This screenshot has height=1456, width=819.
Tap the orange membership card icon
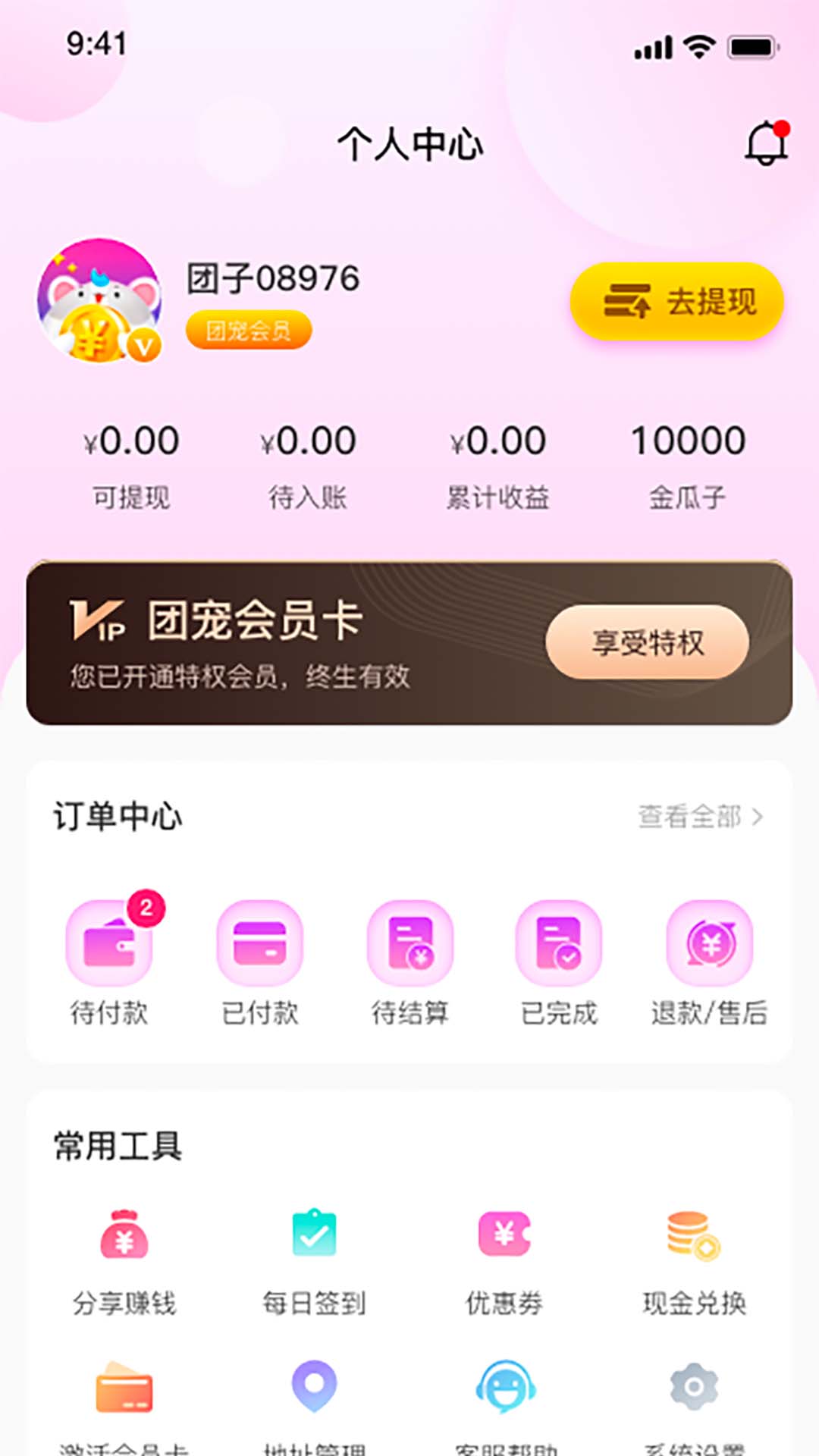[124, 1389]
